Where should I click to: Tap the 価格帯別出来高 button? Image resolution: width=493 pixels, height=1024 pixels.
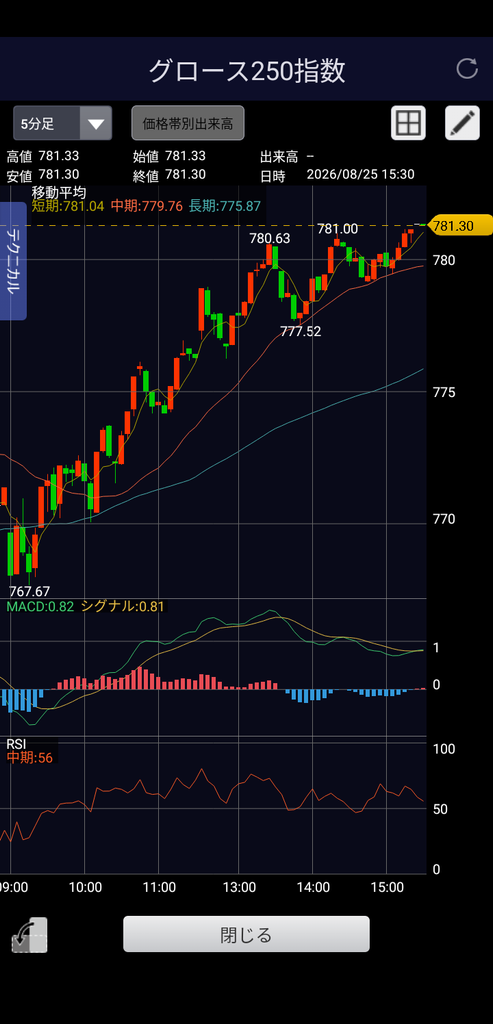point(188,123)
